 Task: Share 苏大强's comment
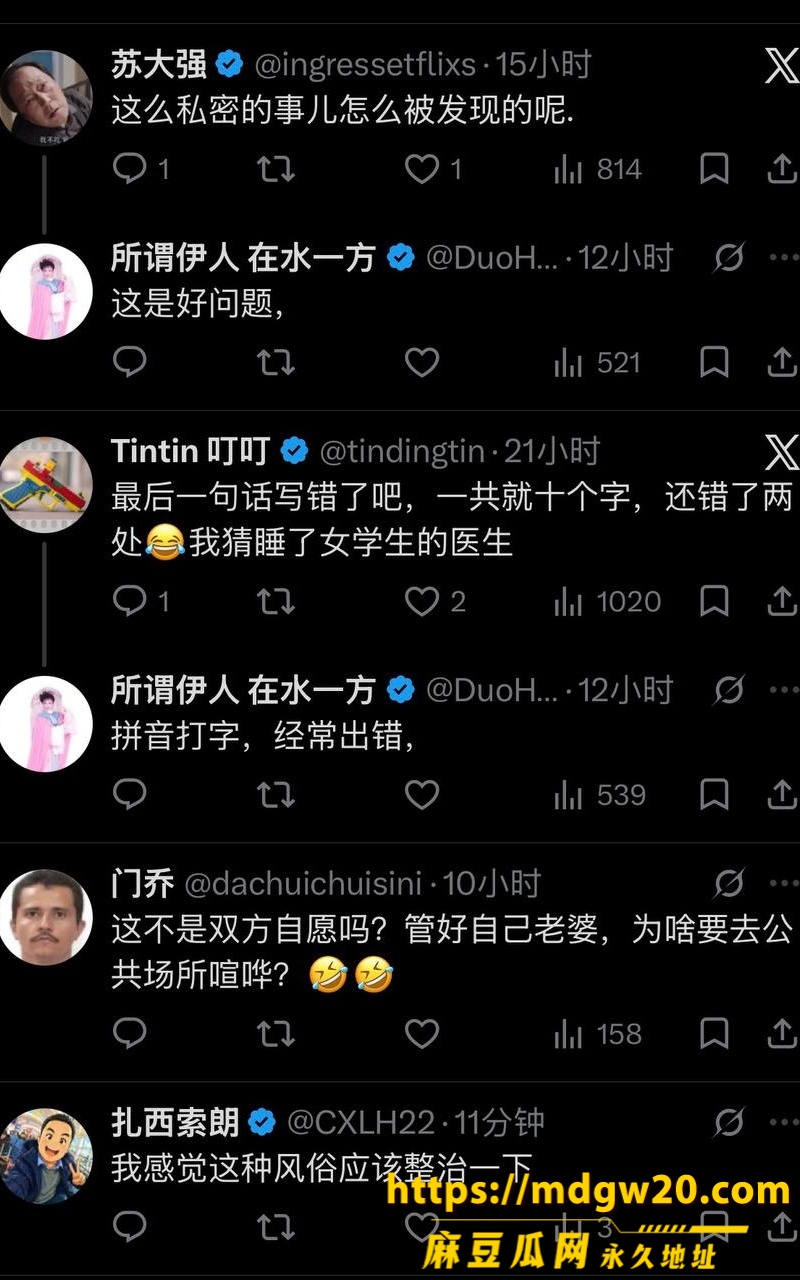point(782,170)
